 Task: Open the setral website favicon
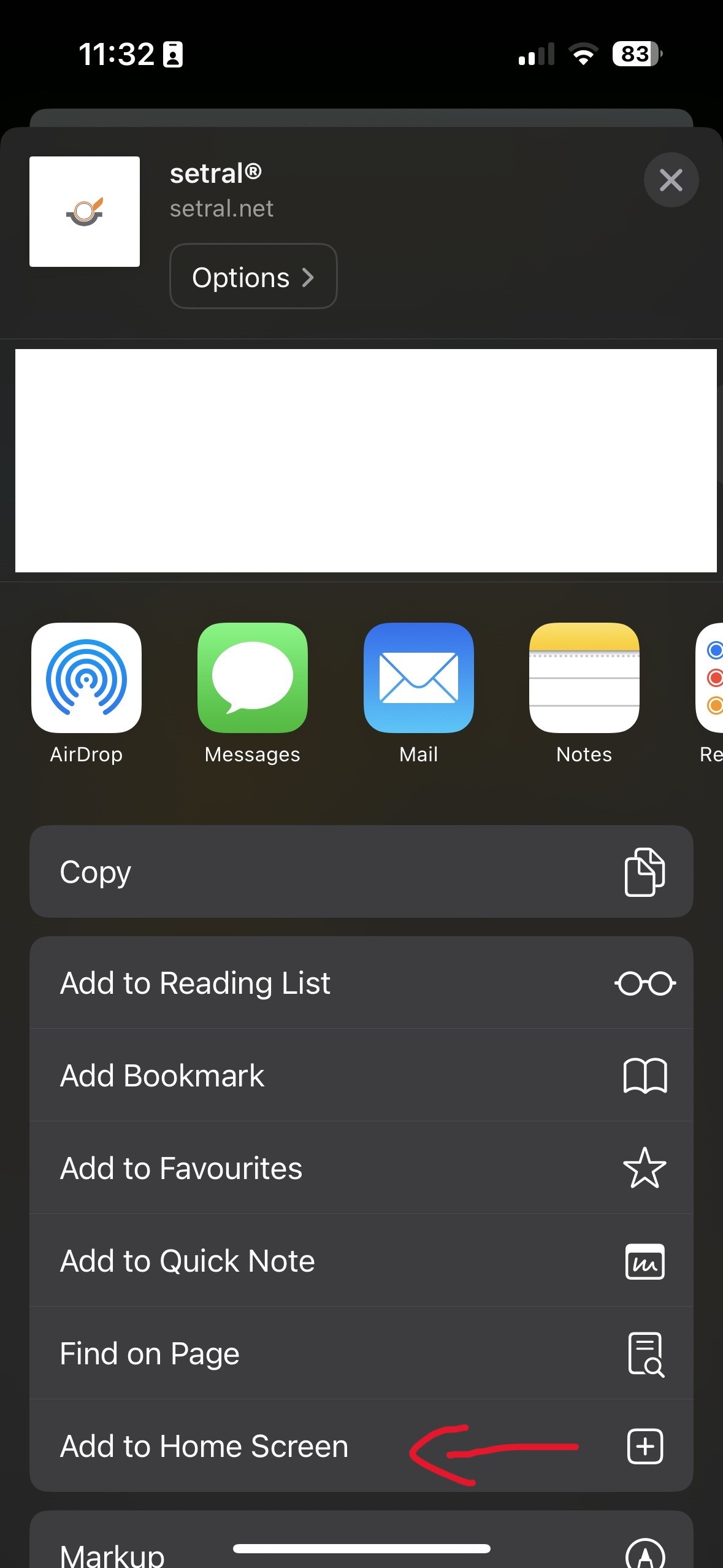click(84, 211)
